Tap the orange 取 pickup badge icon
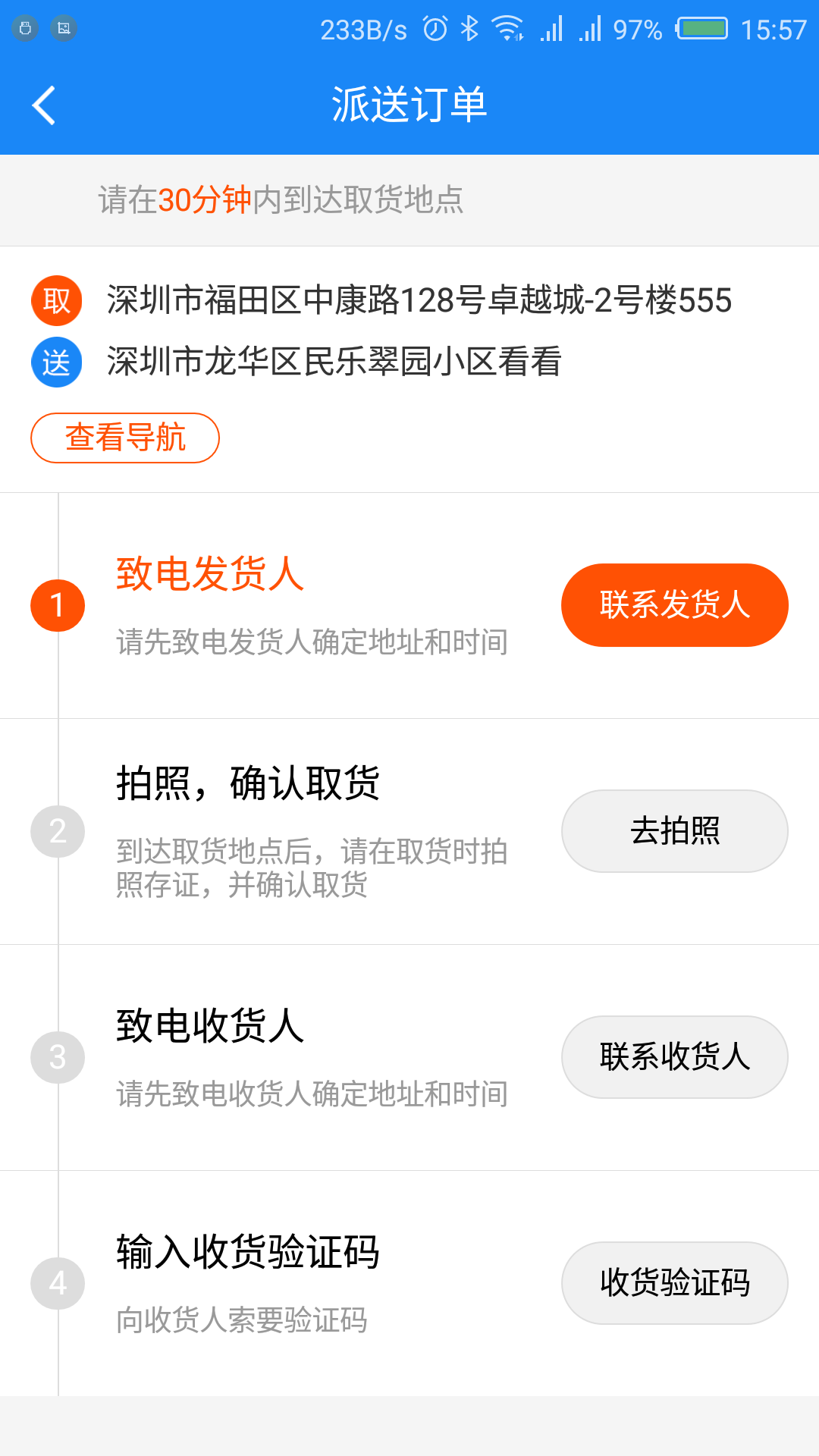 click(x=55, y=300)
